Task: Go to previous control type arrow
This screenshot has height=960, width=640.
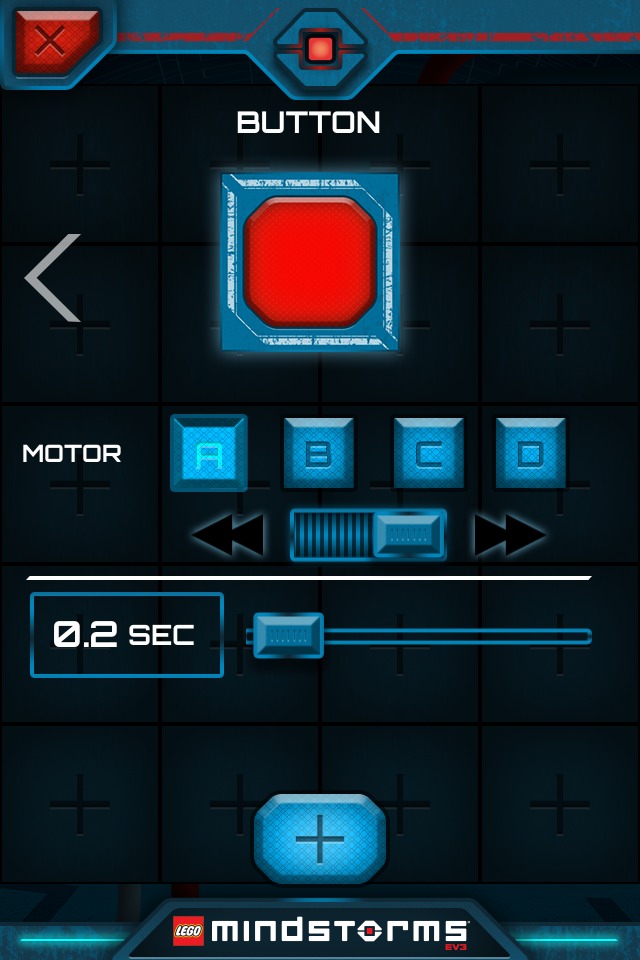Action: (x=54, y=278)
